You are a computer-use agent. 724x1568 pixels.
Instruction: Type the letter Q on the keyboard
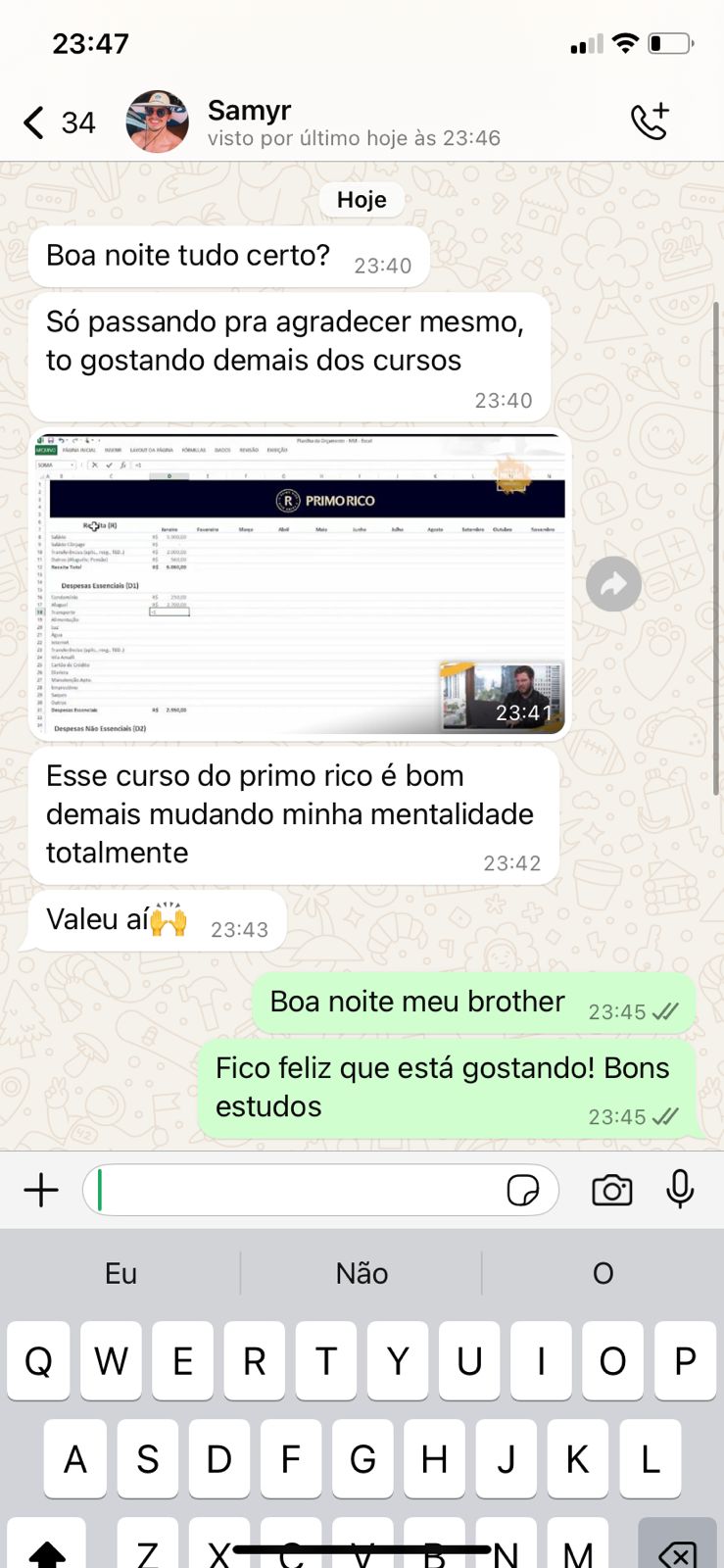click(x=38, y=1360)
